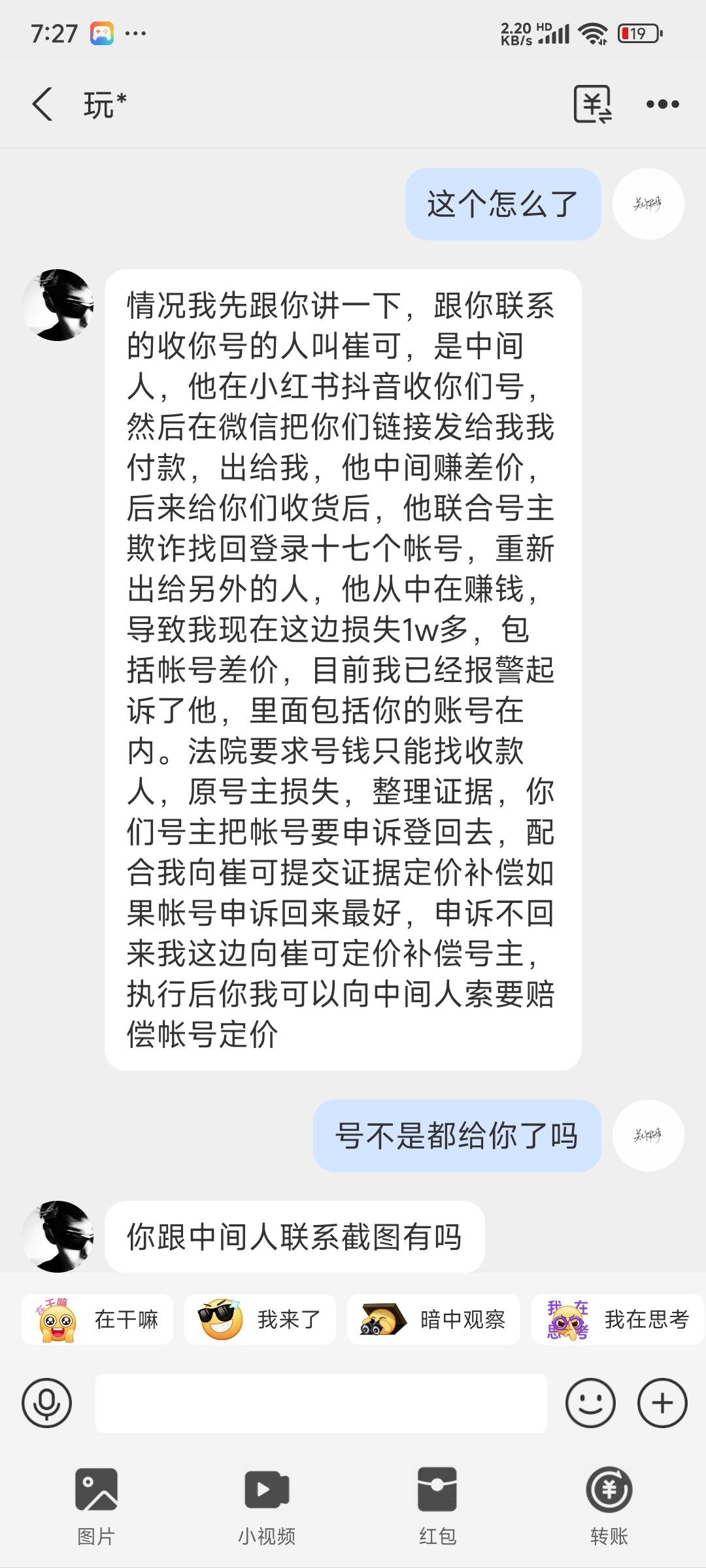
Task: Open the transaction records icon
Action: click(x=592, y=105)
